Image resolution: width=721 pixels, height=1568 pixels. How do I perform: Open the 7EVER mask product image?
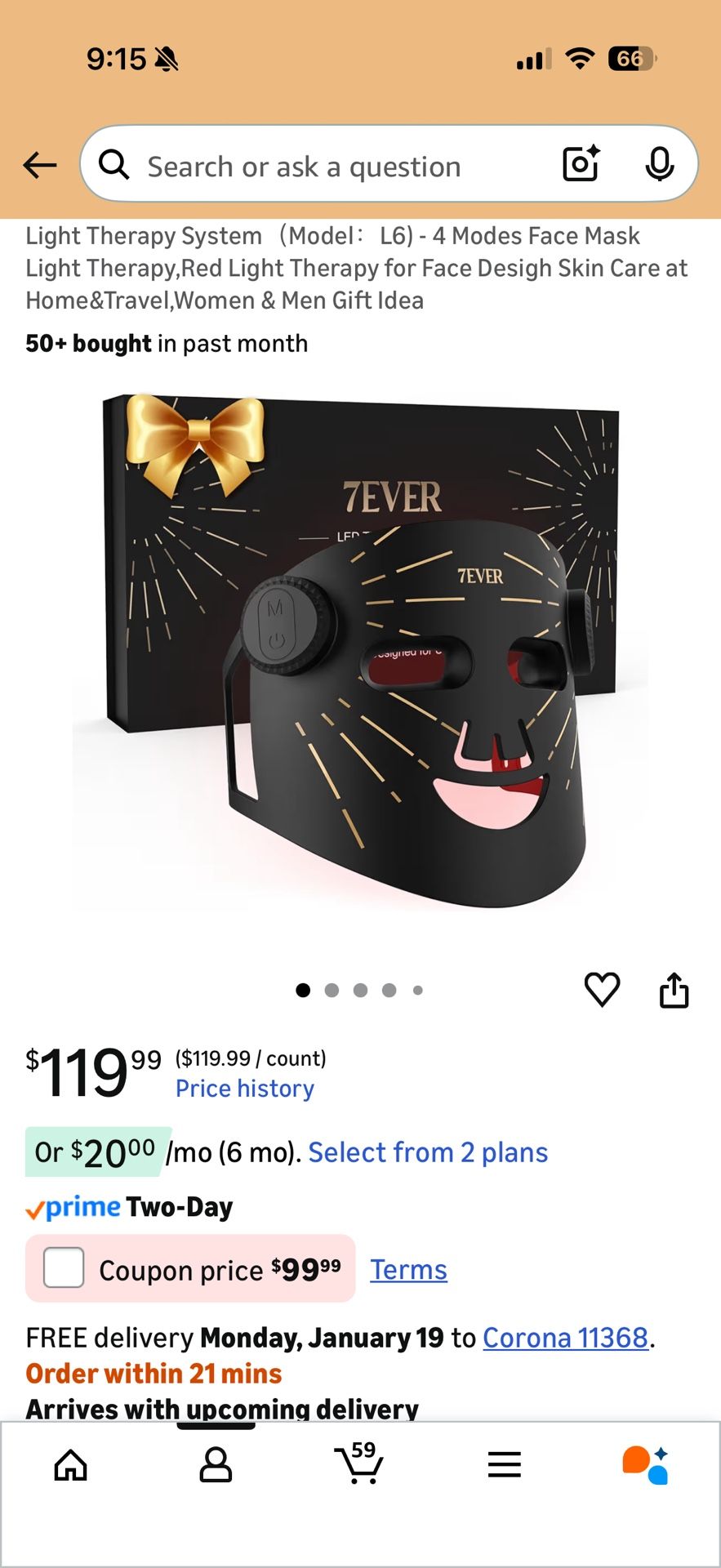(360, 652)
